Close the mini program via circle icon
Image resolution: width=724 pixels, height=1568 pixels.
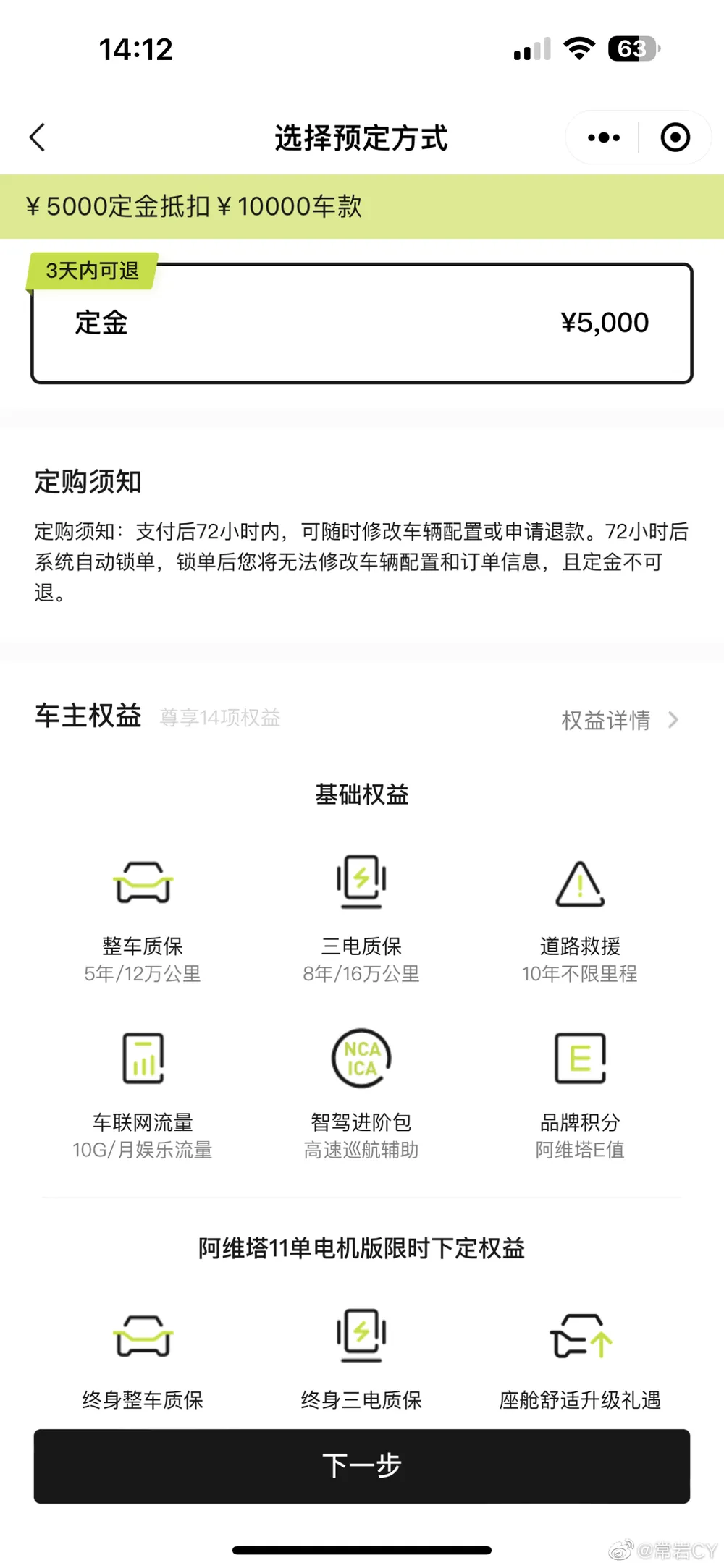(675, 137)
